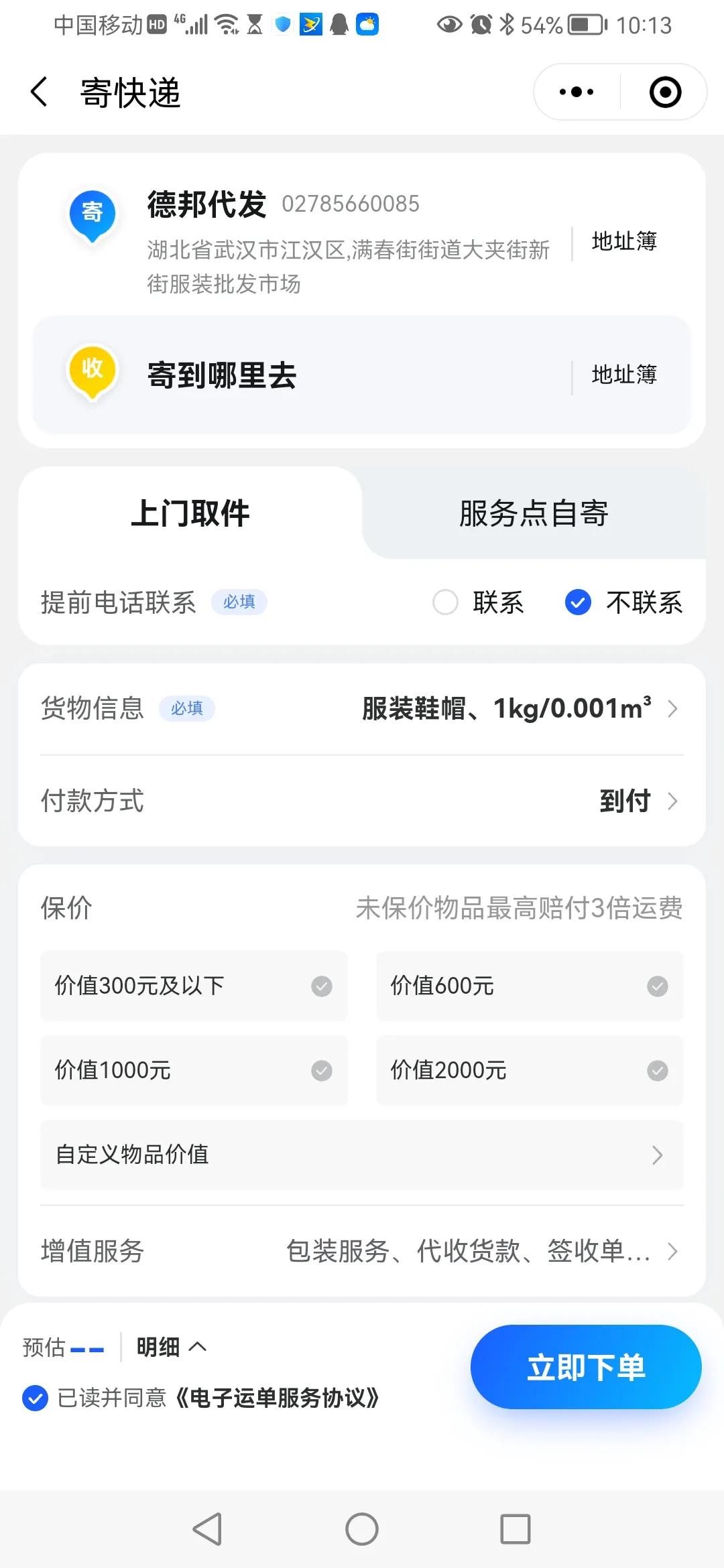724x1568 pixels.
Task: Switch to the 上门取件 tab
Action: coord(190,514)
